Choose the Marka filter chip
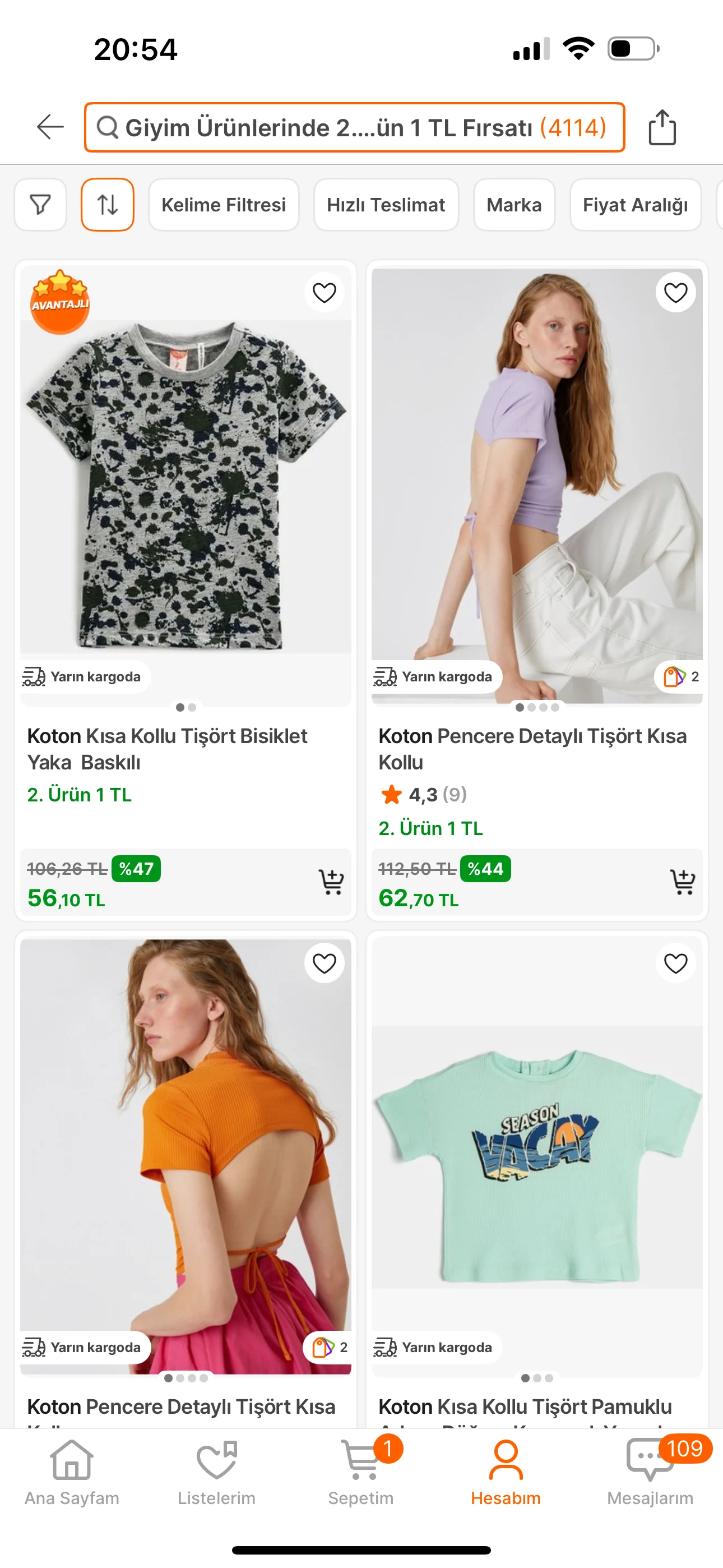 [513, 205]
